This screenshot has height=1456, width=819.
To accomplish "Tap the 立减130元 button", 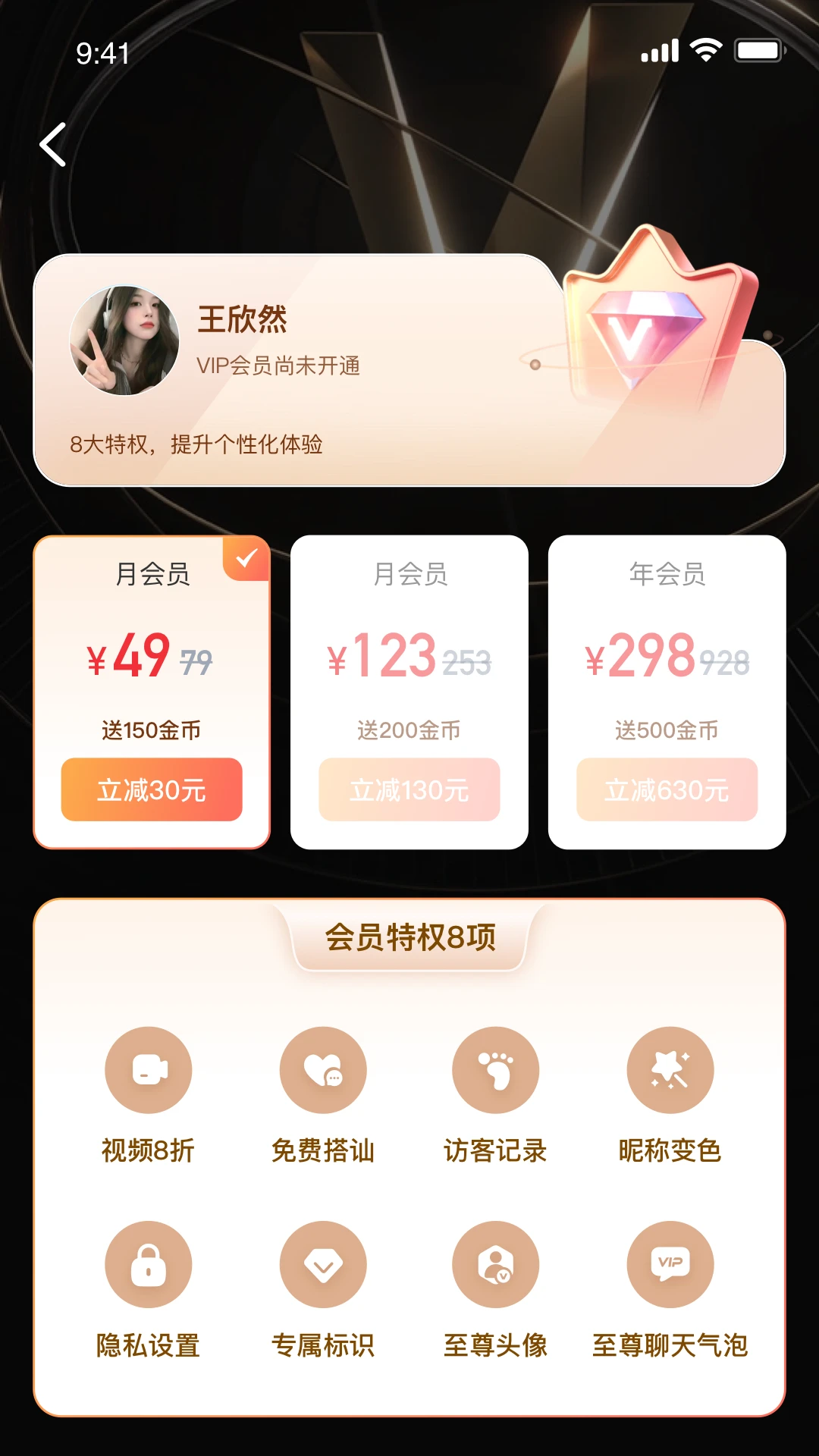I will click(x=409, y=789).
